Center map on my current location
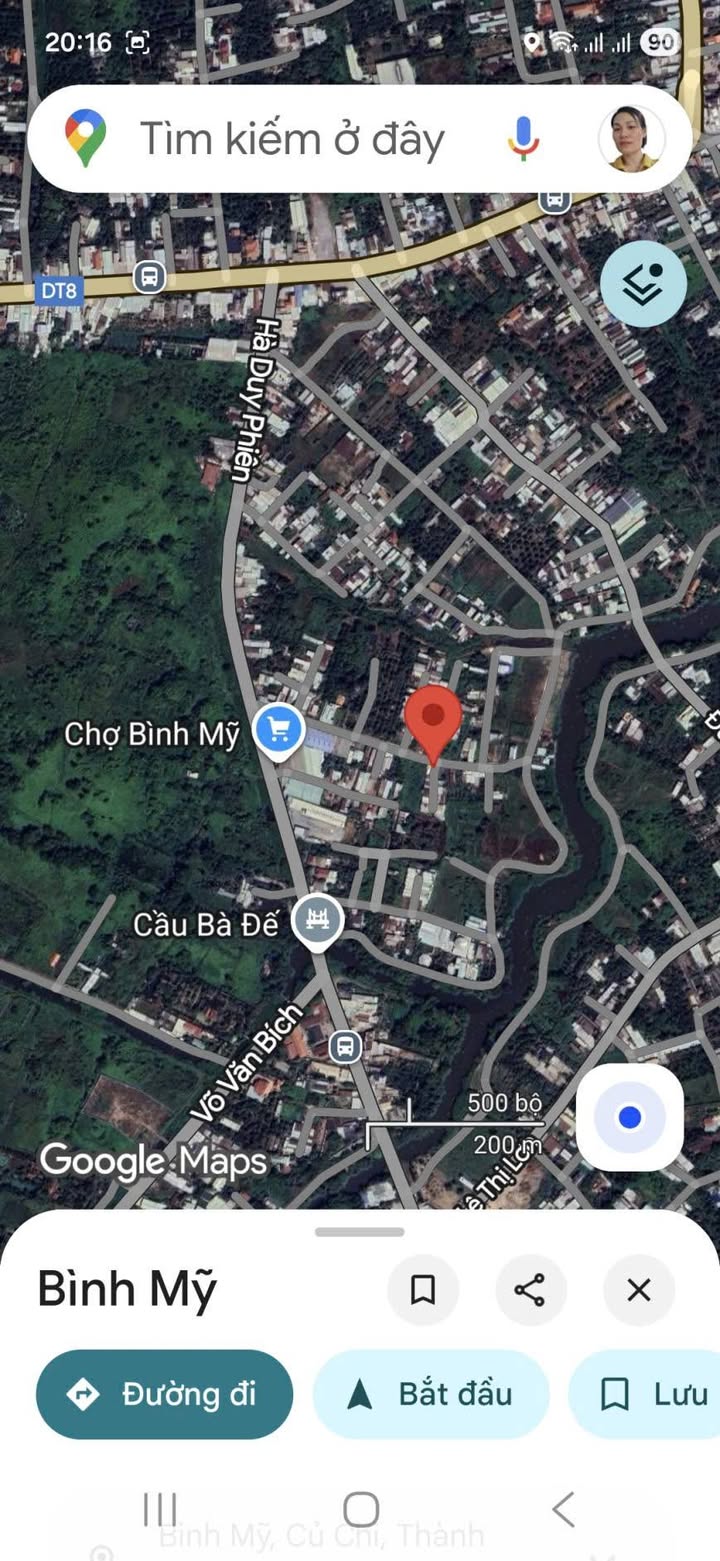Screen dimensions: 720x1561 coord(629,1117)
